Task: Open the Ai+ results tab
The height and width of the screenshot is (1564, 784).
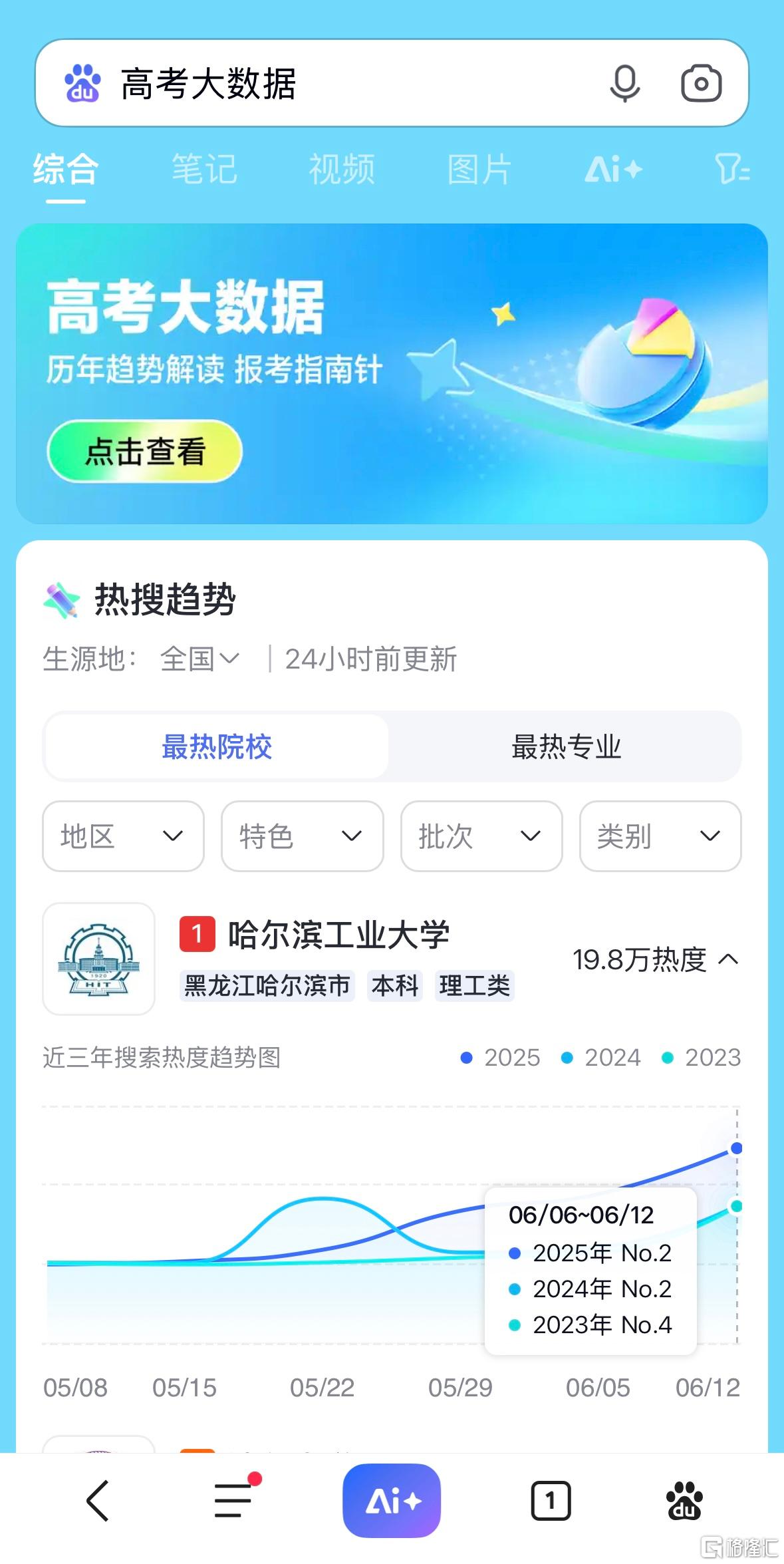Action: click(613, 169)
